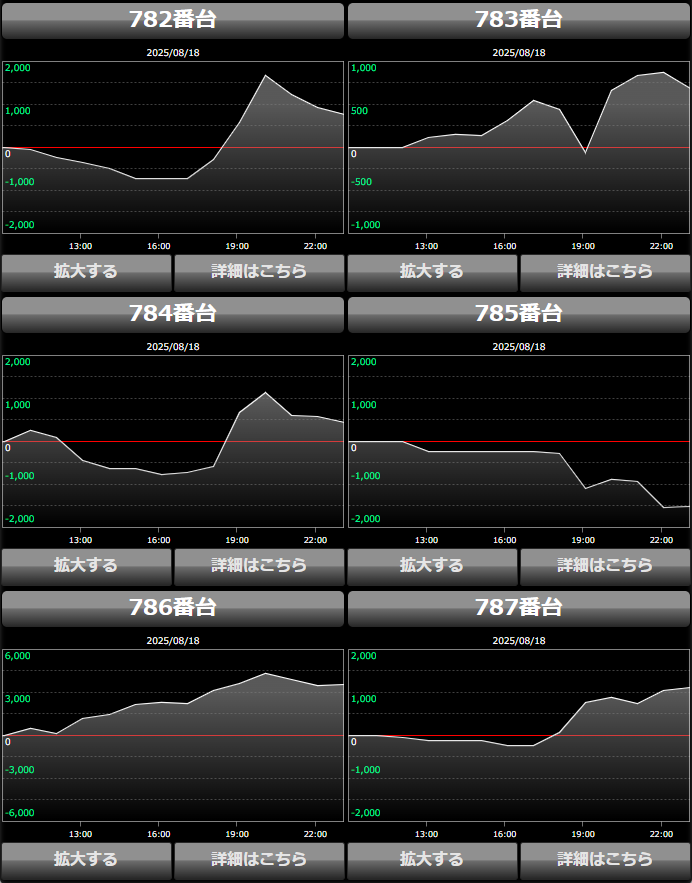The image size is (692, 883).
Task: Select 拡大する for 785番台
Action: (x=432, y=565)
